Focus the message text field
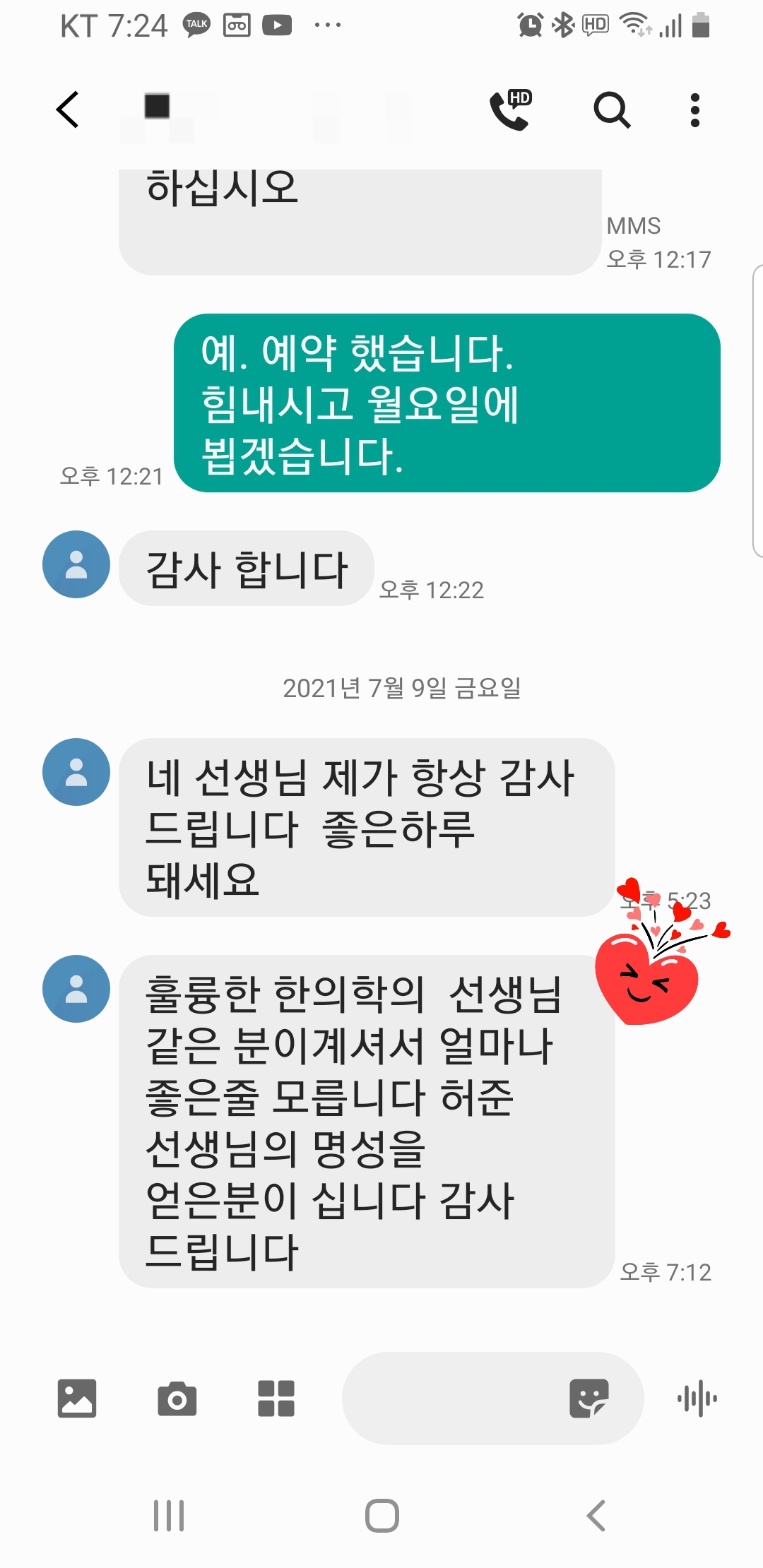This screenshot has width=763, height=1568. click(x=452, y=1398)
